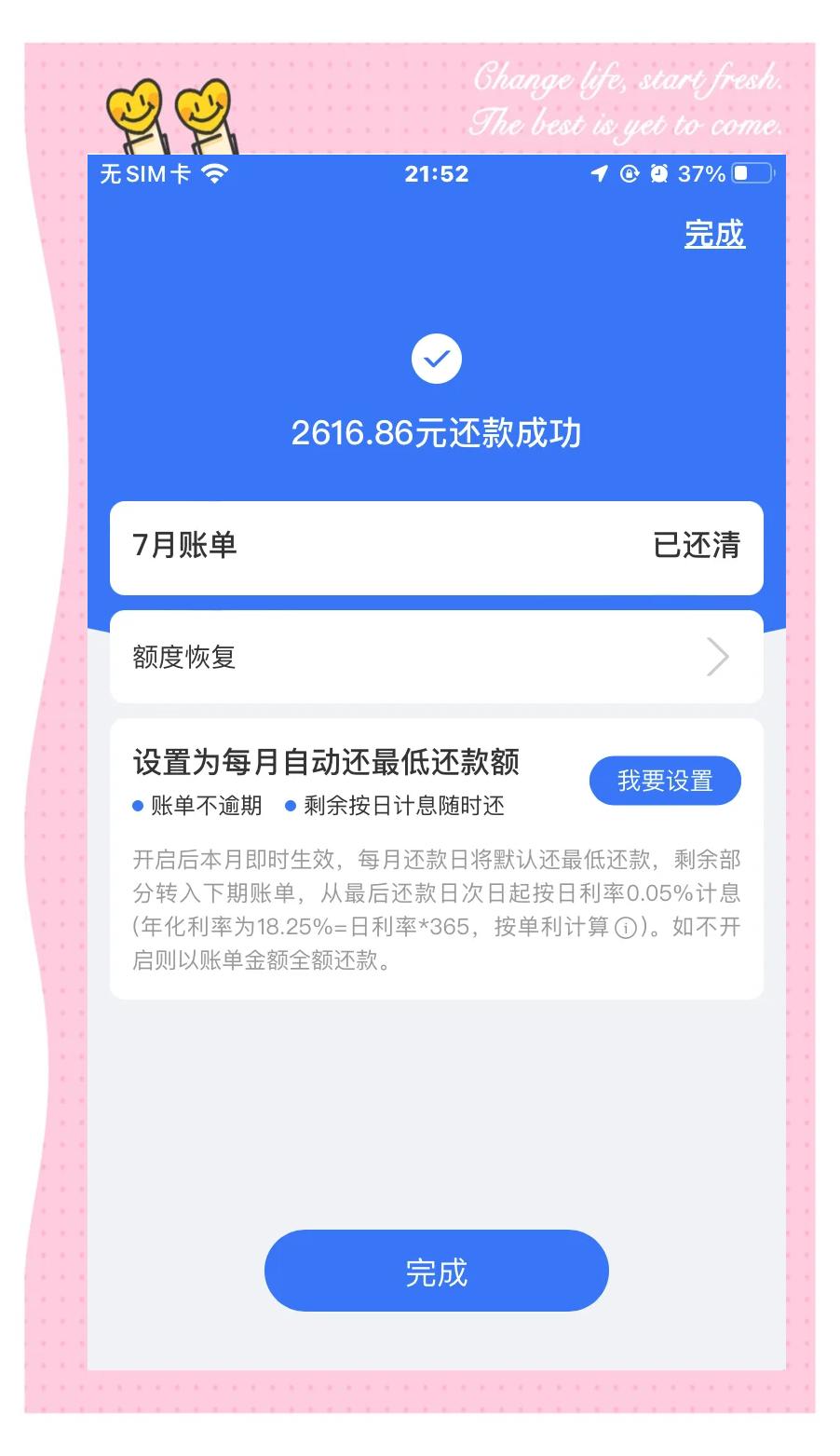Tap the 我要设置 button

665,781
